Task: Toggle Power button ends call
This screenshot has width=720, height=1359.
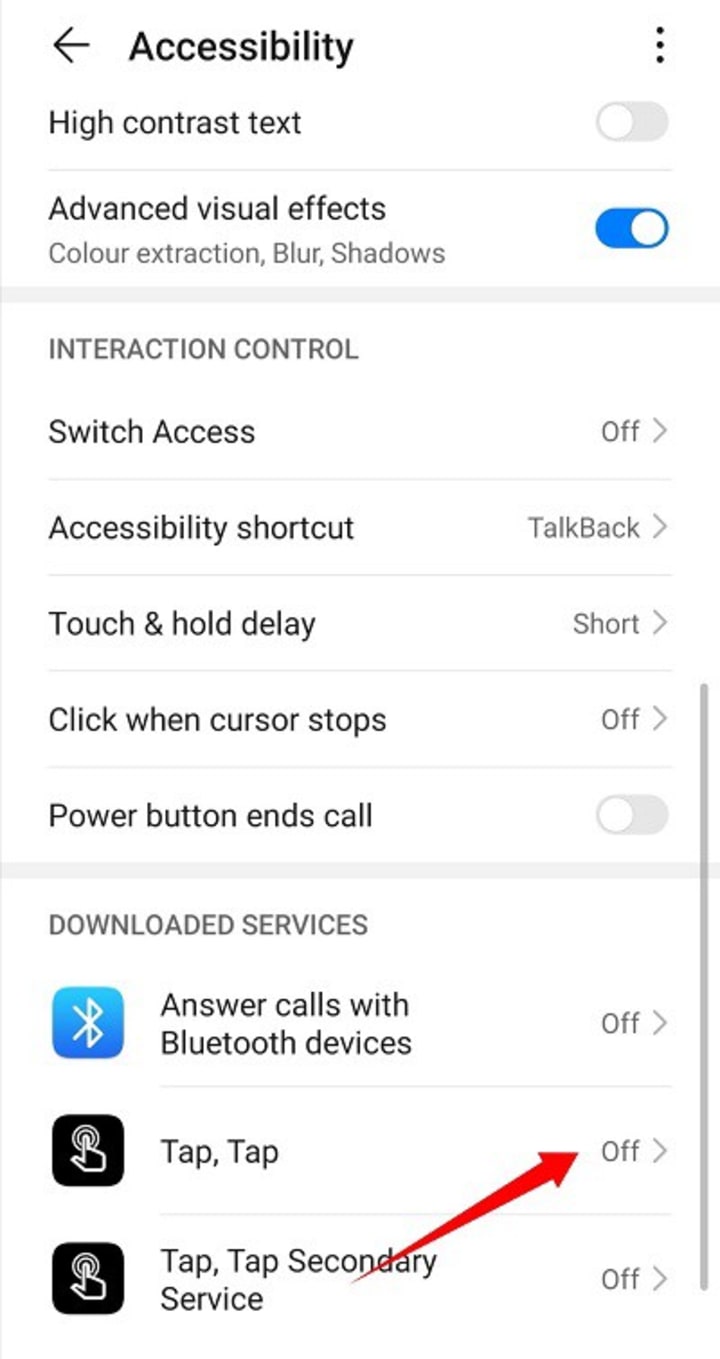Action: coord(631,815)
